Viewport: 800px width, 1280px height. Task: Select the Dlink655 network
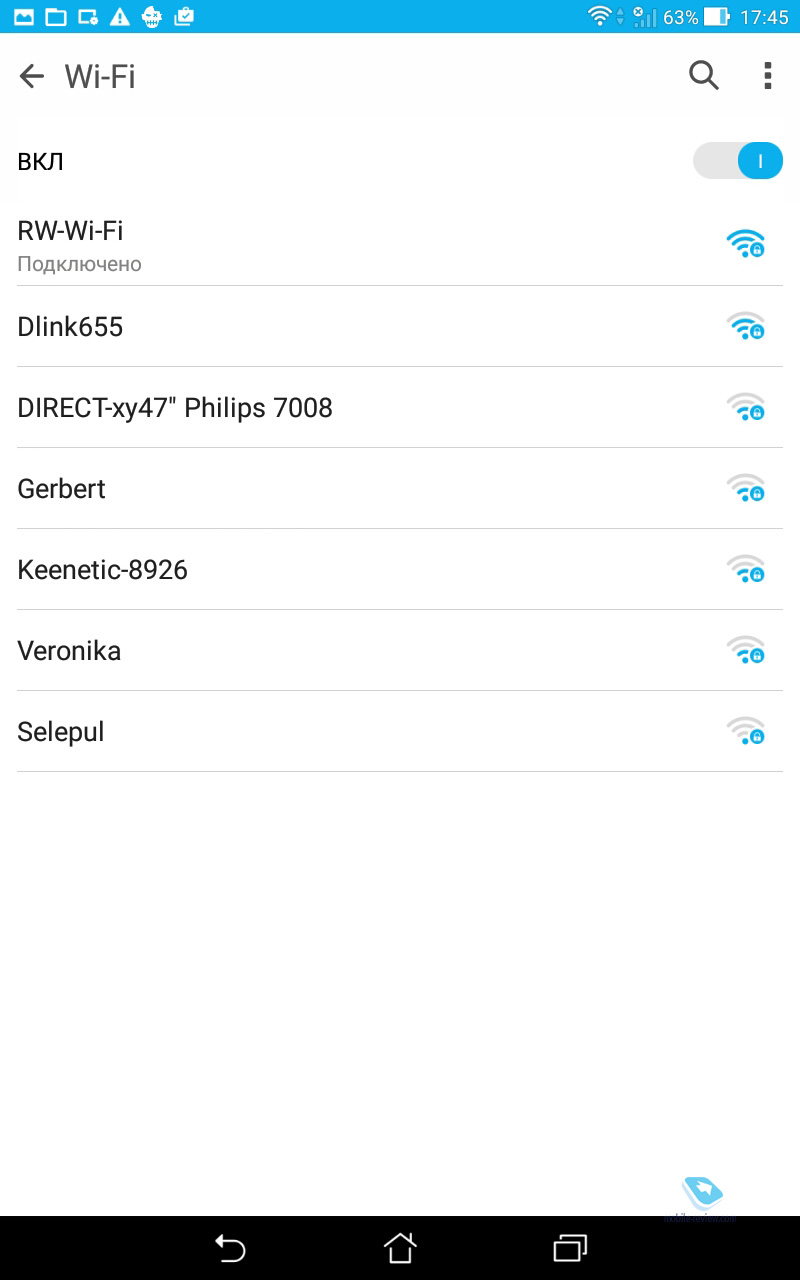pyautogui.click(x=400, y=326)
